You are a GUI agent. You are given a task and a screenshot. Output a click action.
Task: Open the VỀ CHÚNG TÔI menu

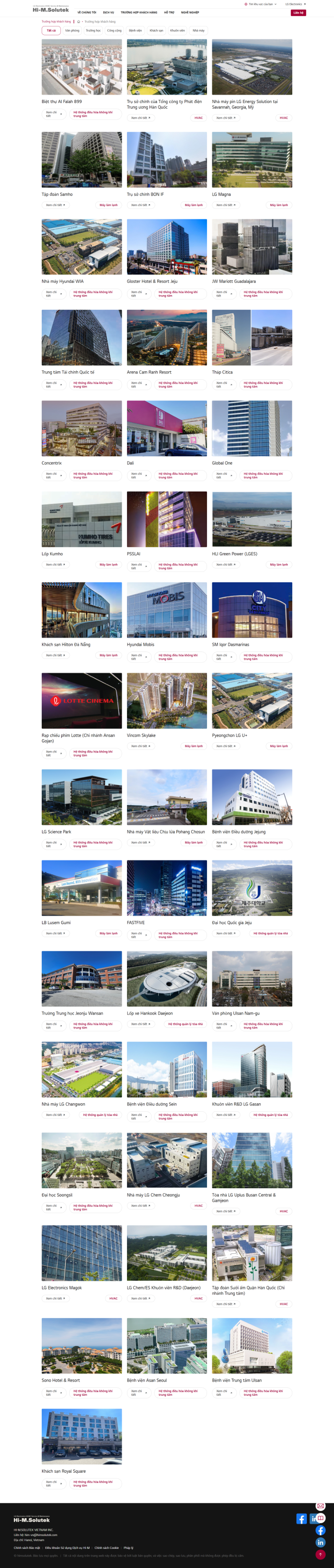(86, 12)
